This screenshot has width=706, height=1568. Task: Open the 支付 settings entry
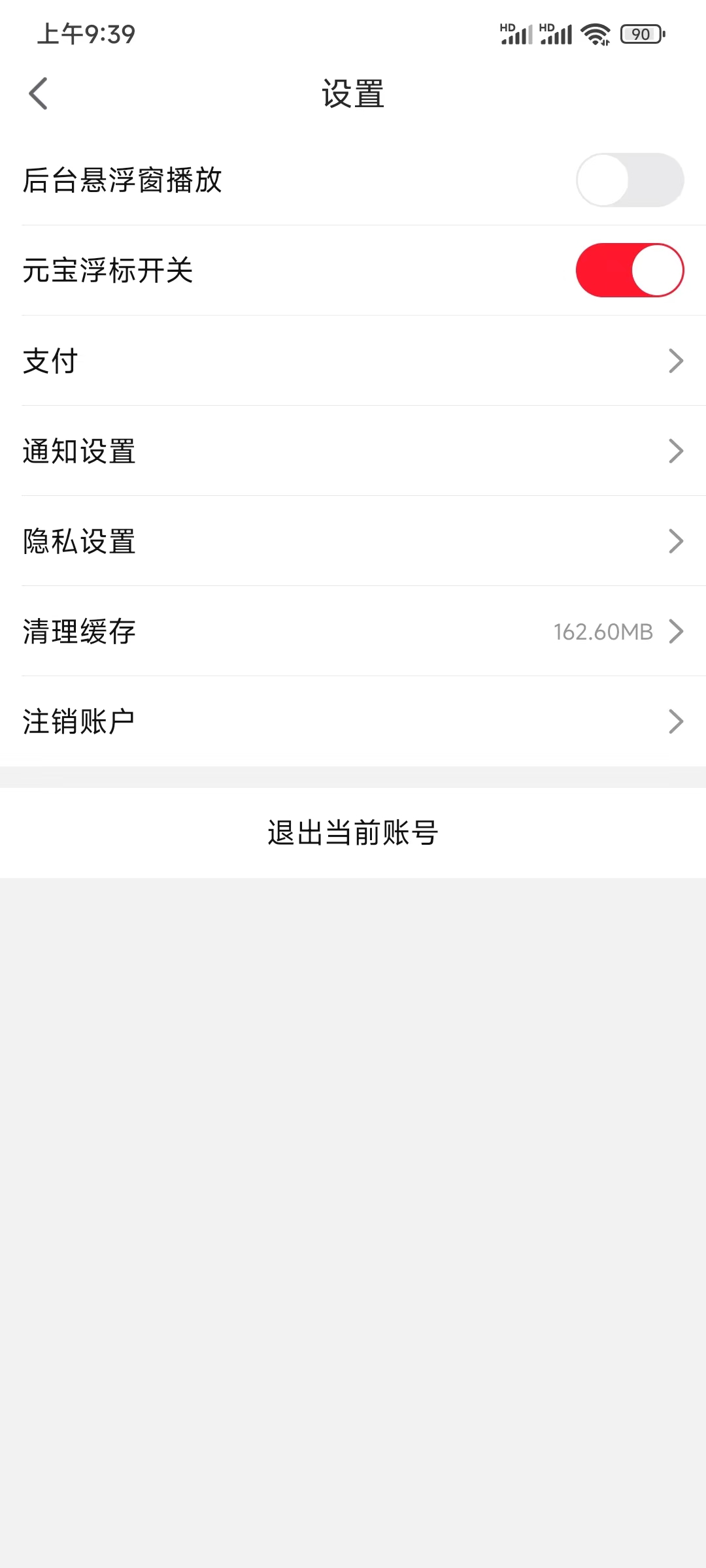pyautogui.click(x=353, y=361)
